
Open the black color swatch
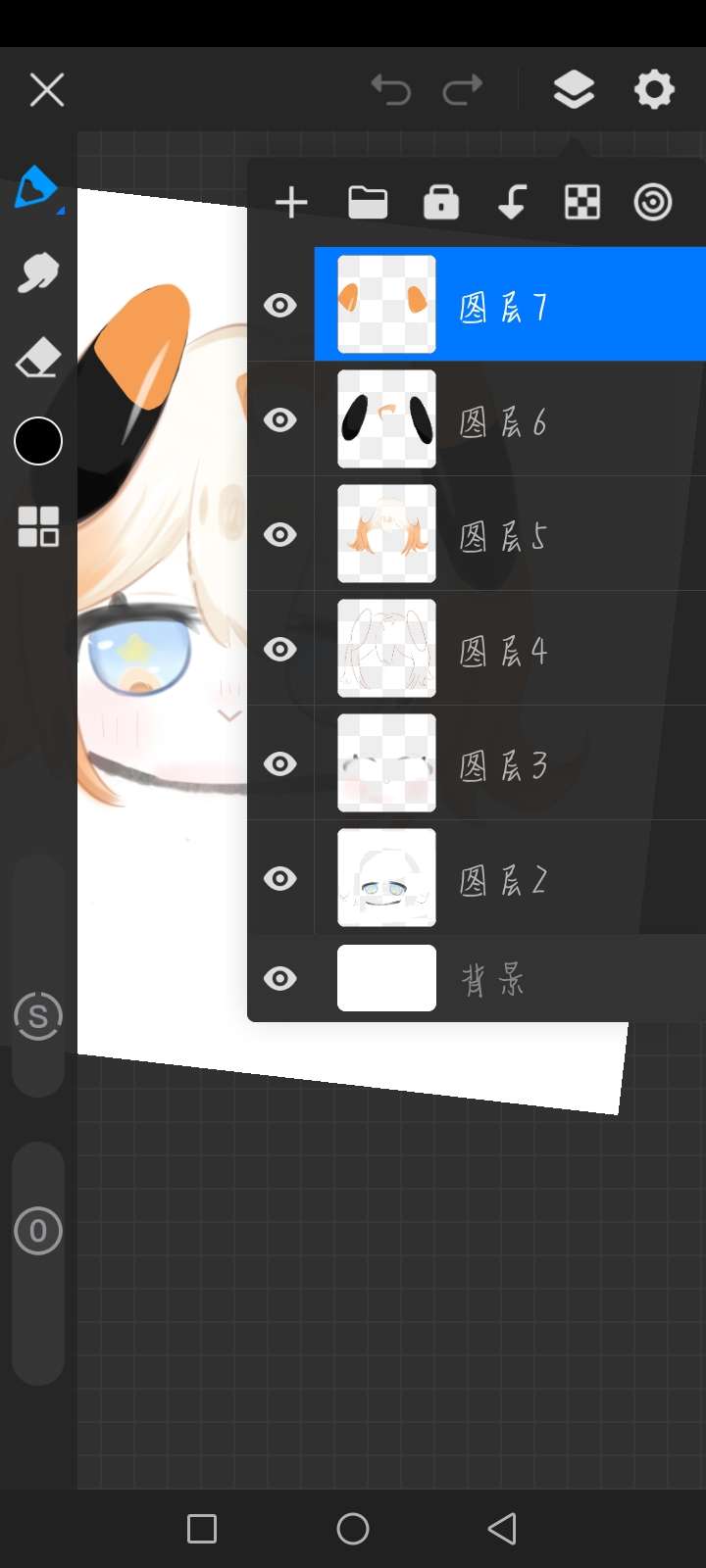point(38,442)
